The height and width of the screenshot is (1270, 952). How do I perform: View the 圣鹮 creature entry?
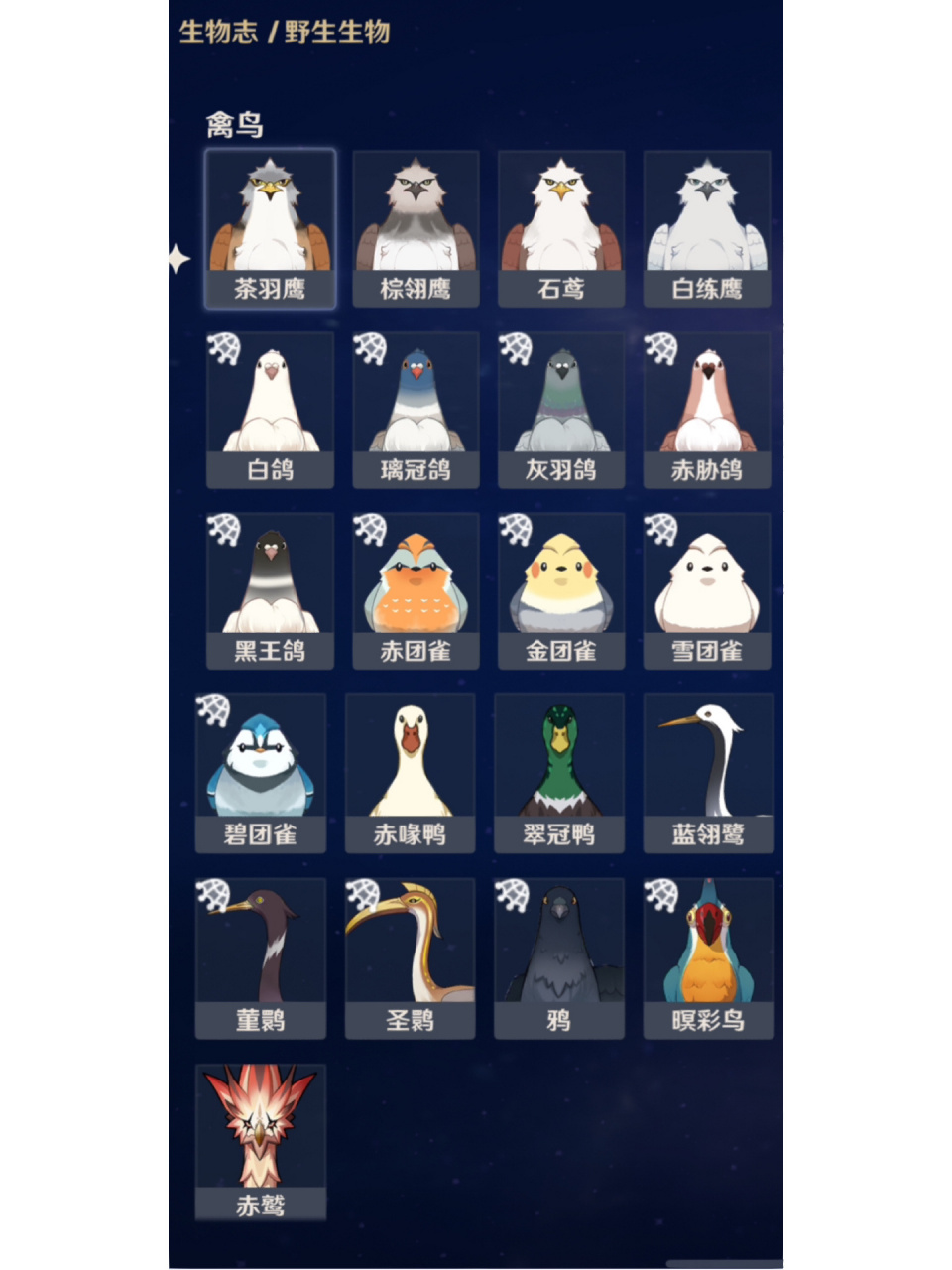tap(410, 959)
